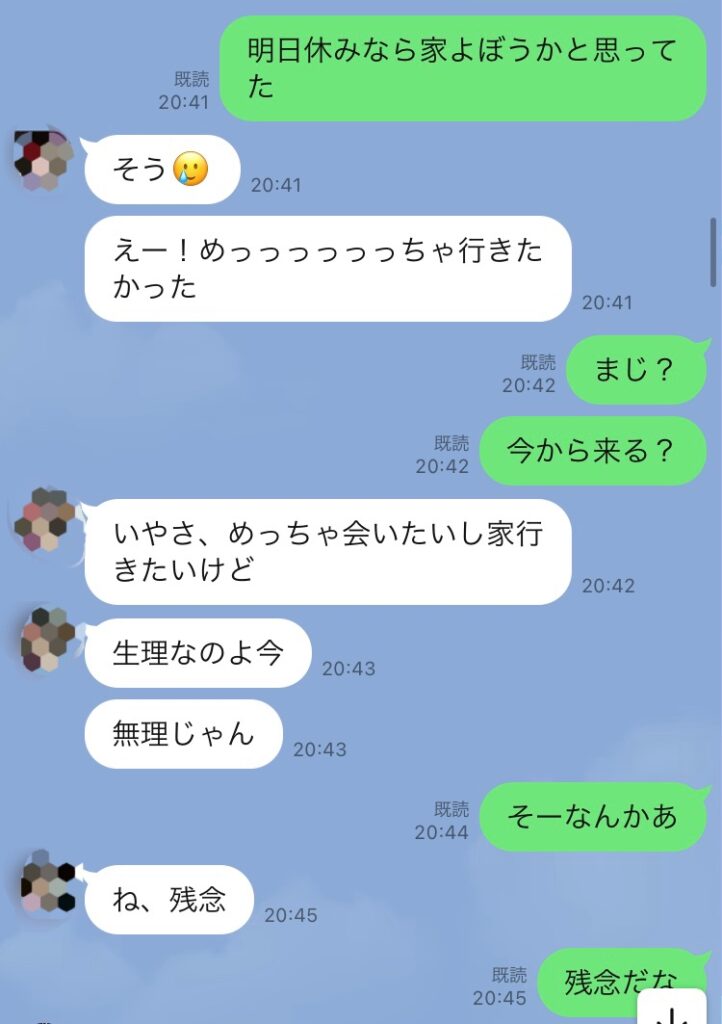
Task: Tap the avatar next to いやさ、めっちゃ会いたいし message
Action: click(44, 521)
